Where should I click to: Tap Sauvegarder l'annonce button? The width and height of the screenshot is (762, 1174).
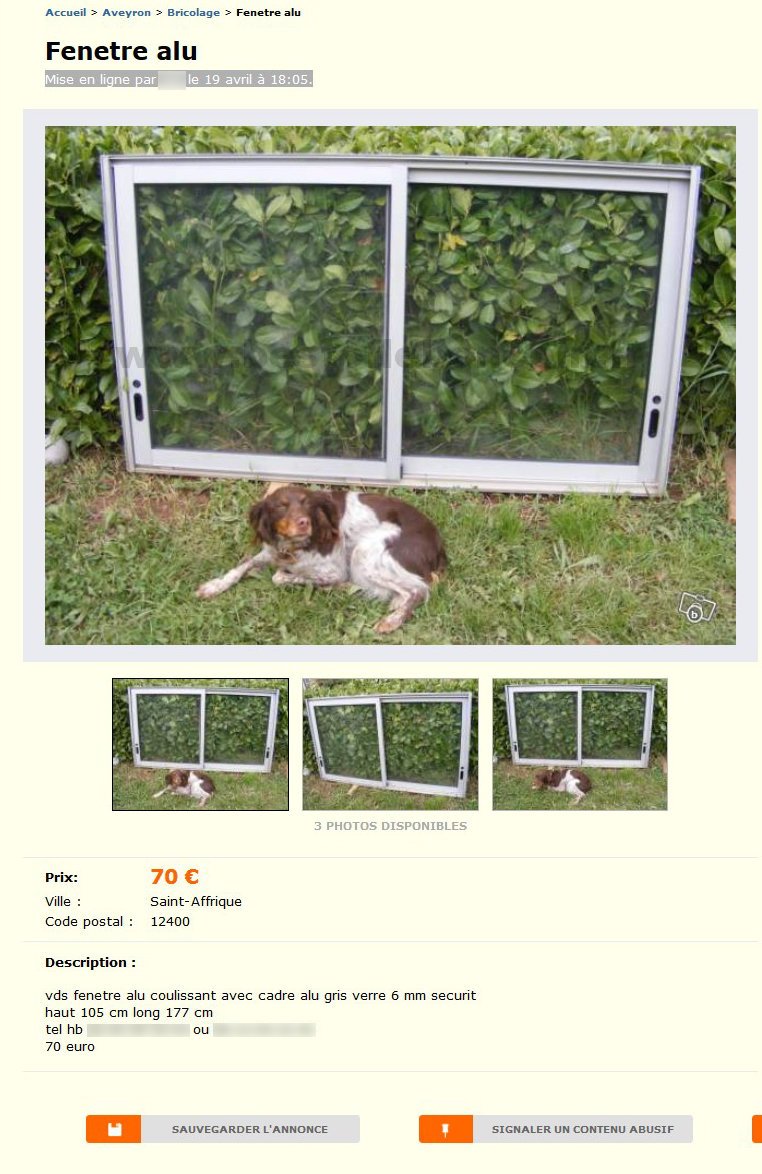tap(223, 1129)
